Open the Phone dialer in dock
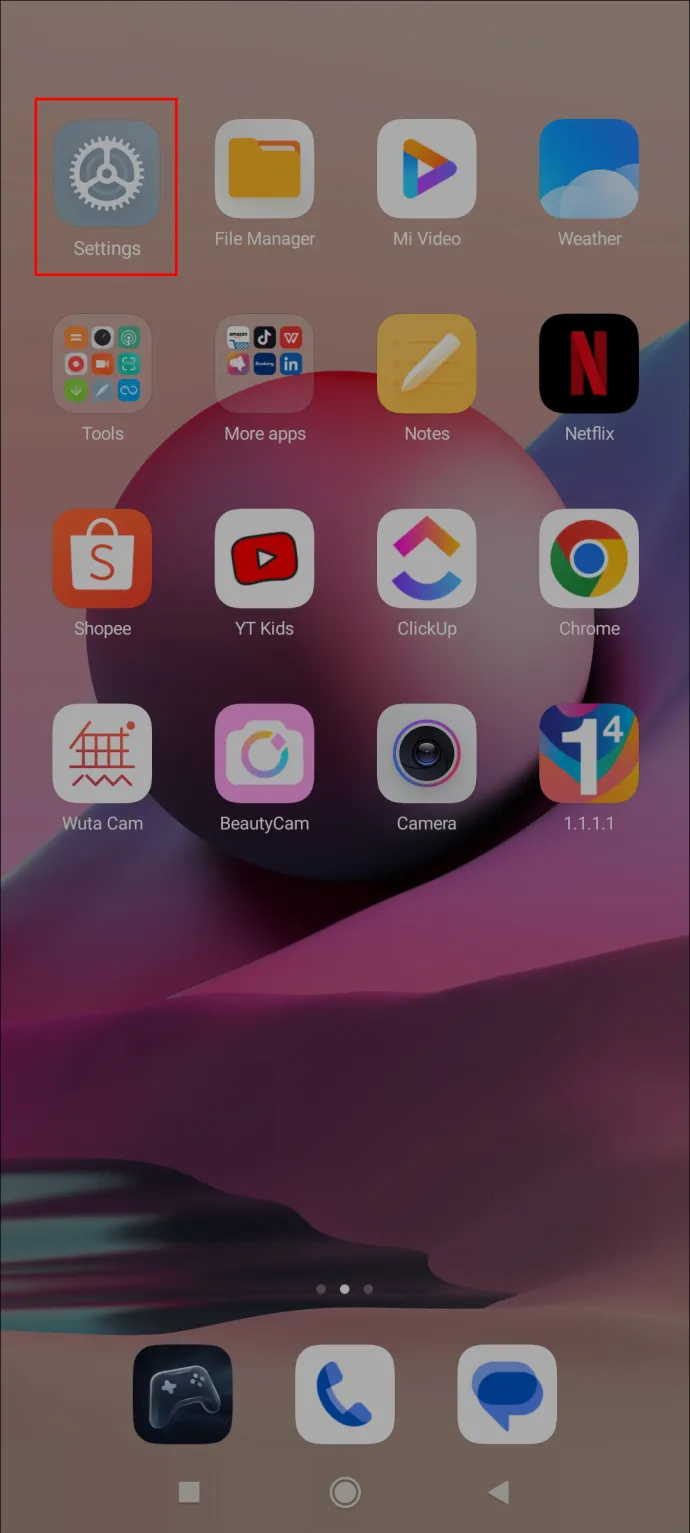 (x=344, y=1393)
